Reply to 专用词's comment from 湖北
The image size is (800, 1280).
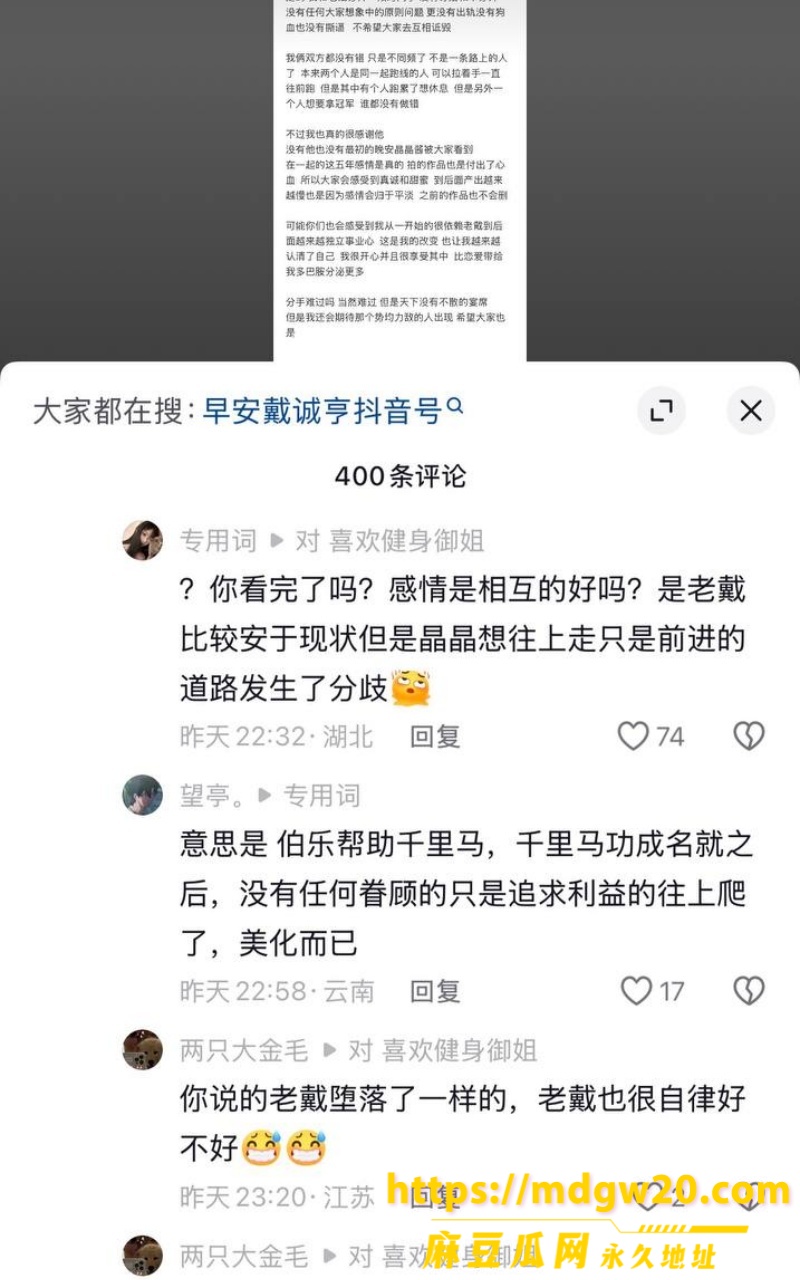click(435, 737)
